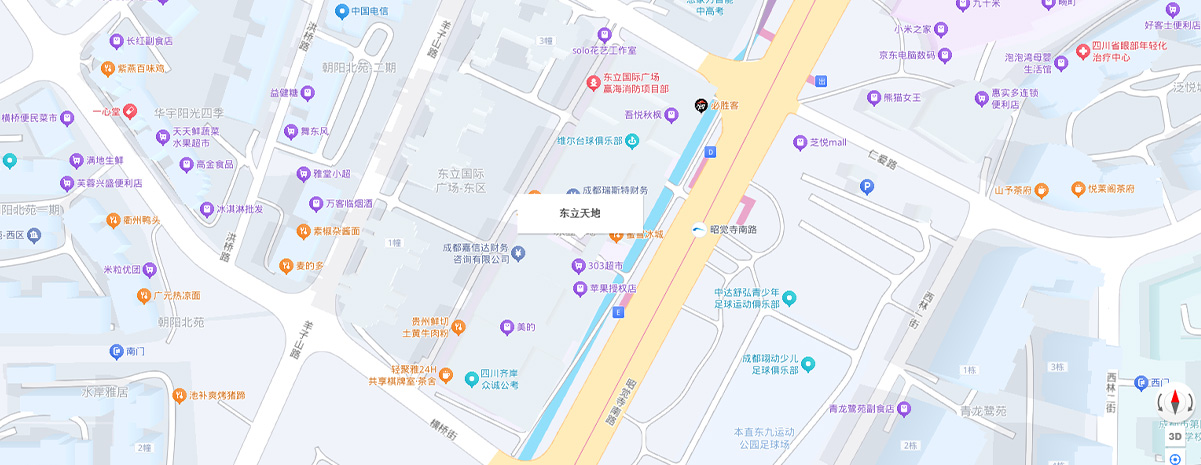This screenshot has height=465, width=1201.
Task: Select the 维尔台球俱乐部 marker
Action: 632,141
